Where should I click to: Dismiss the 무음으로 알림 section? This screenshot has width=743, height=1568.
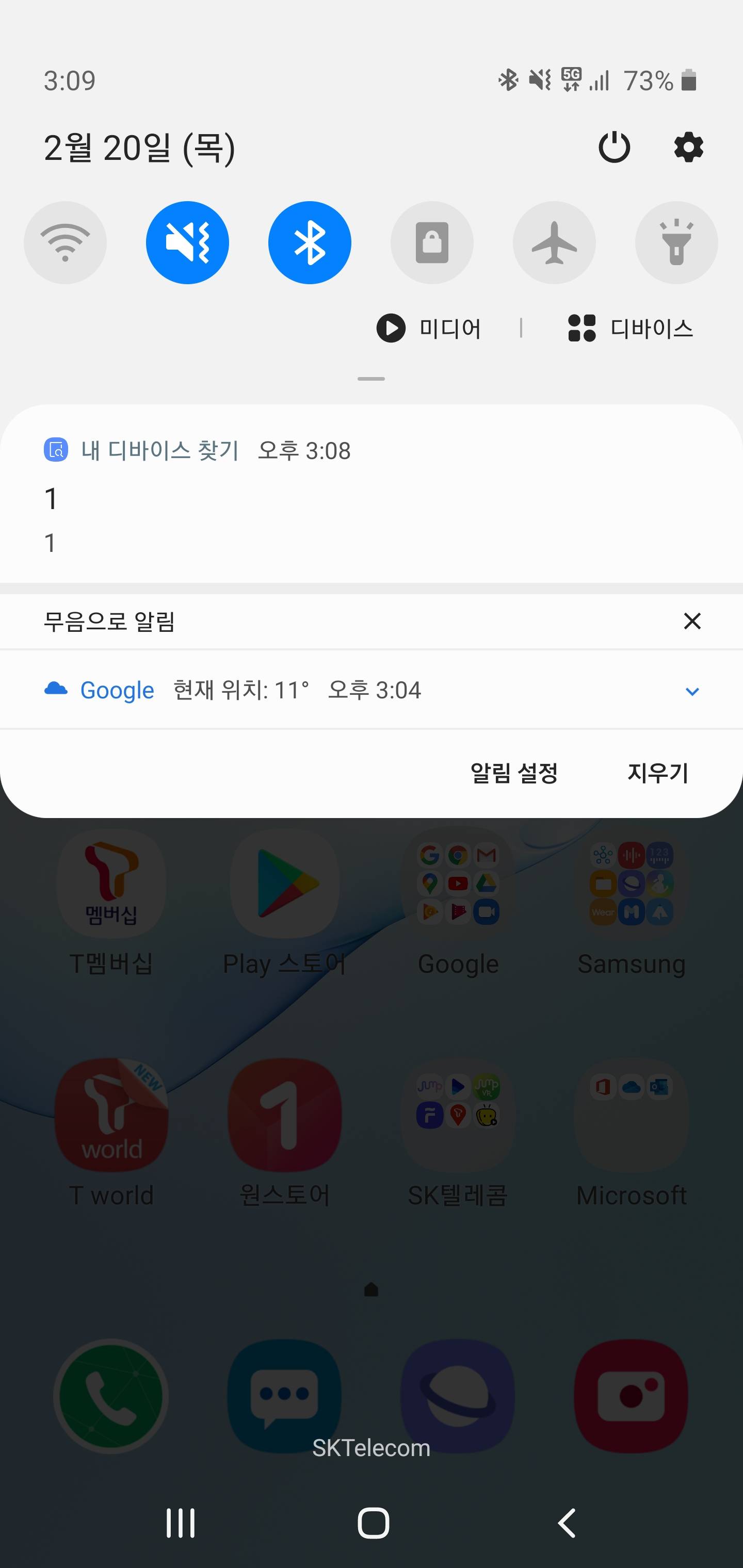tap(692, 622)
